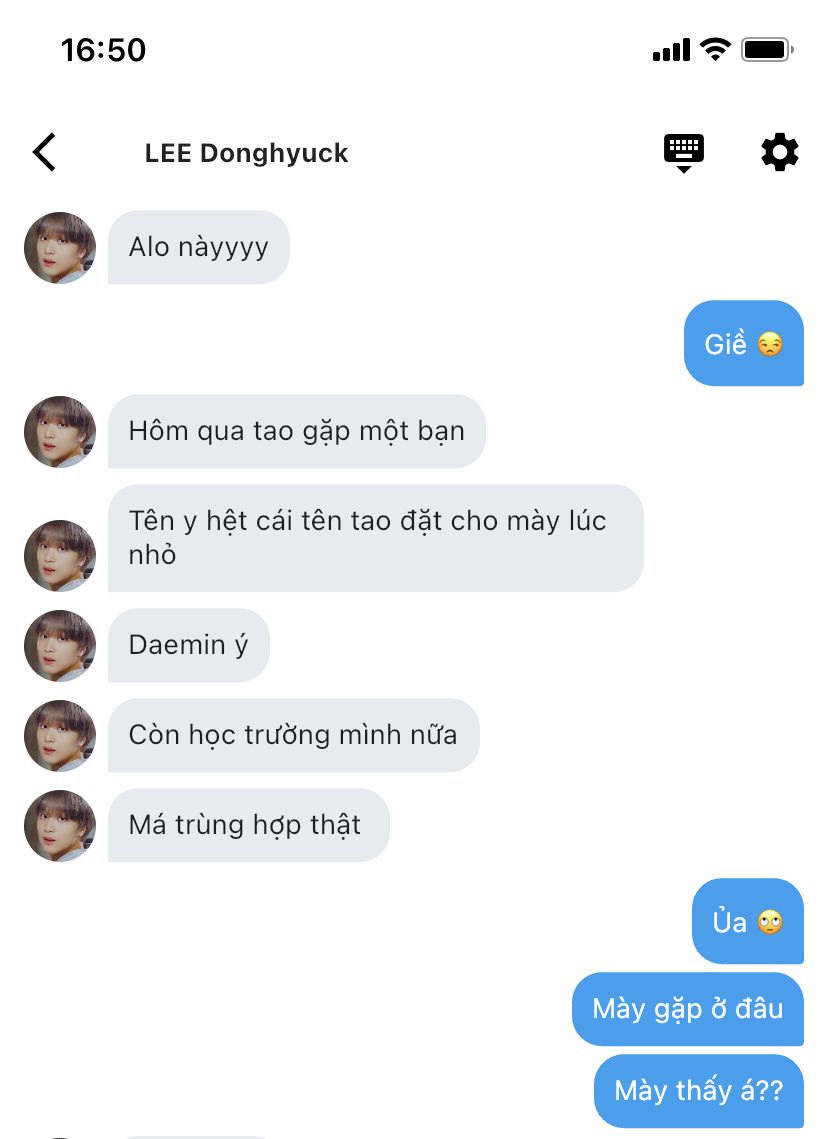Go back using the back arrow

click(x=45, y=153)
